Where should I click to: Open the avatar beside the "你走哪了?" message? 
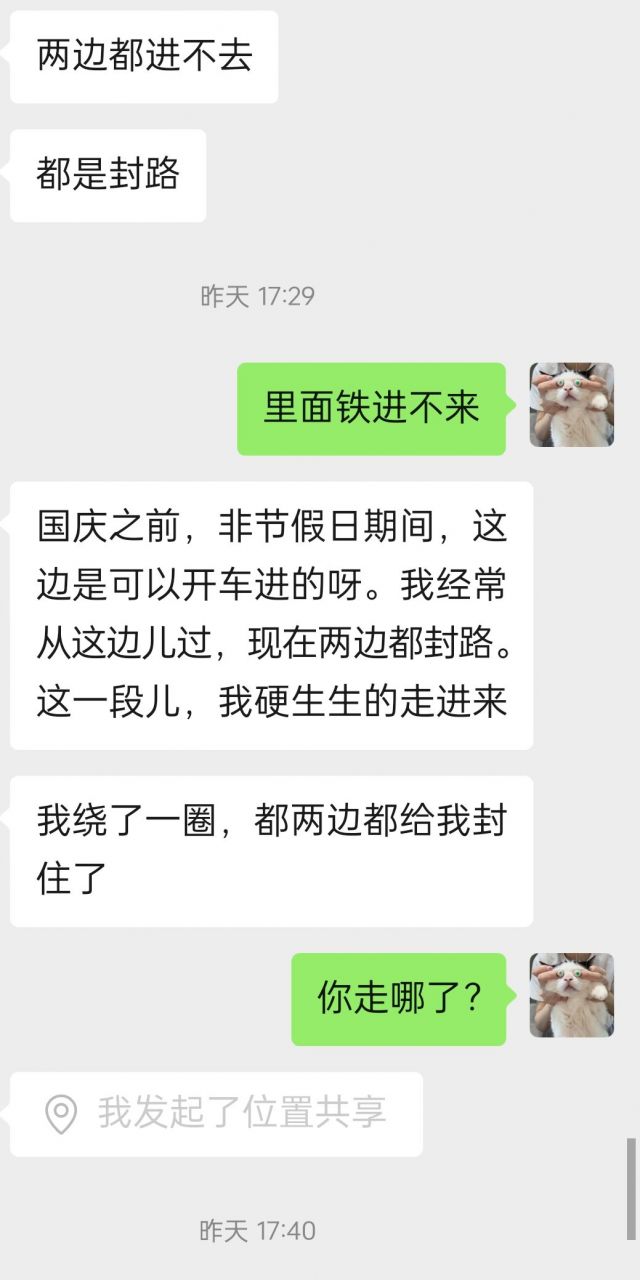coord(571,995)
